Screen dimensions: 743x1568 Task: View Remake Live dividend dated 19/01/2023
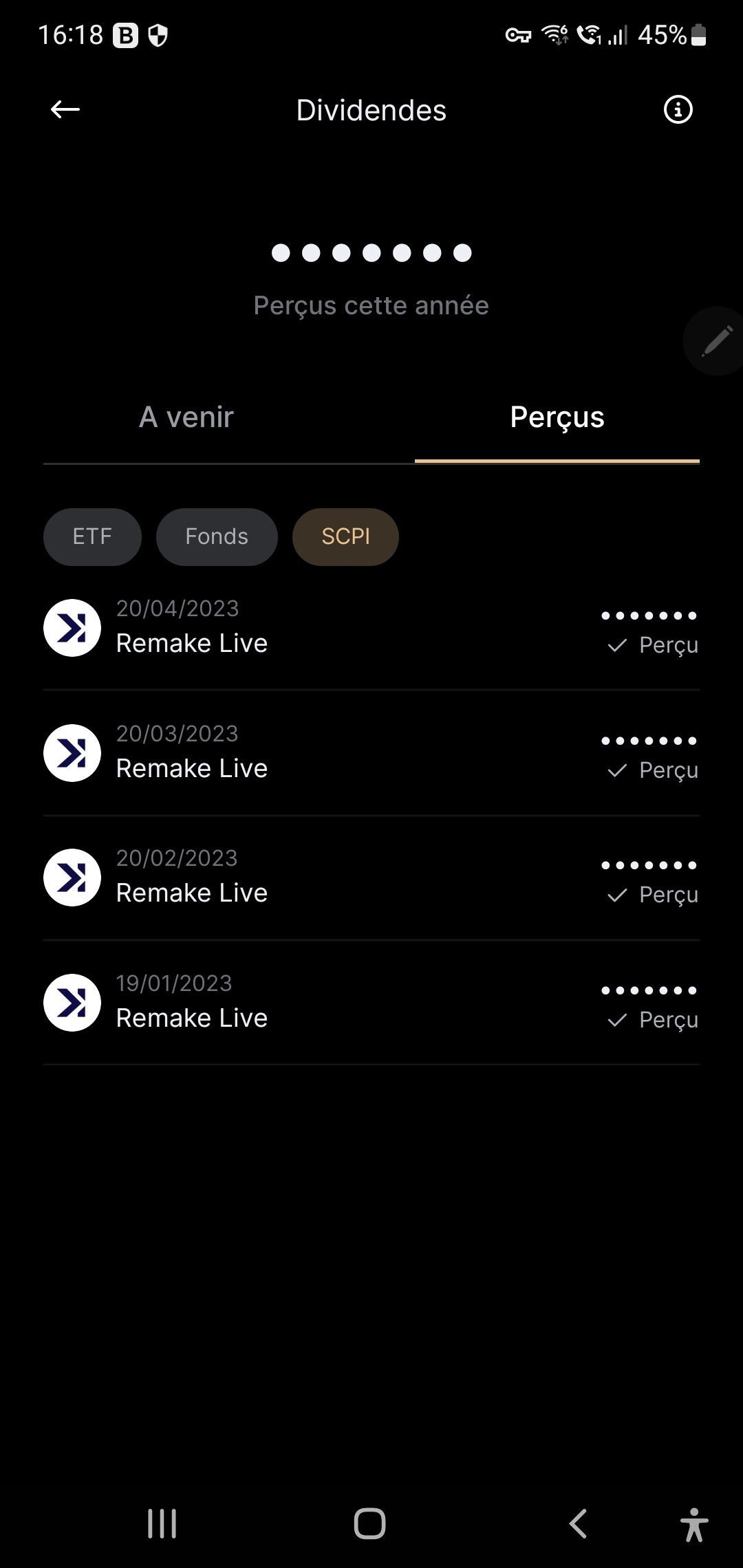371,1003
